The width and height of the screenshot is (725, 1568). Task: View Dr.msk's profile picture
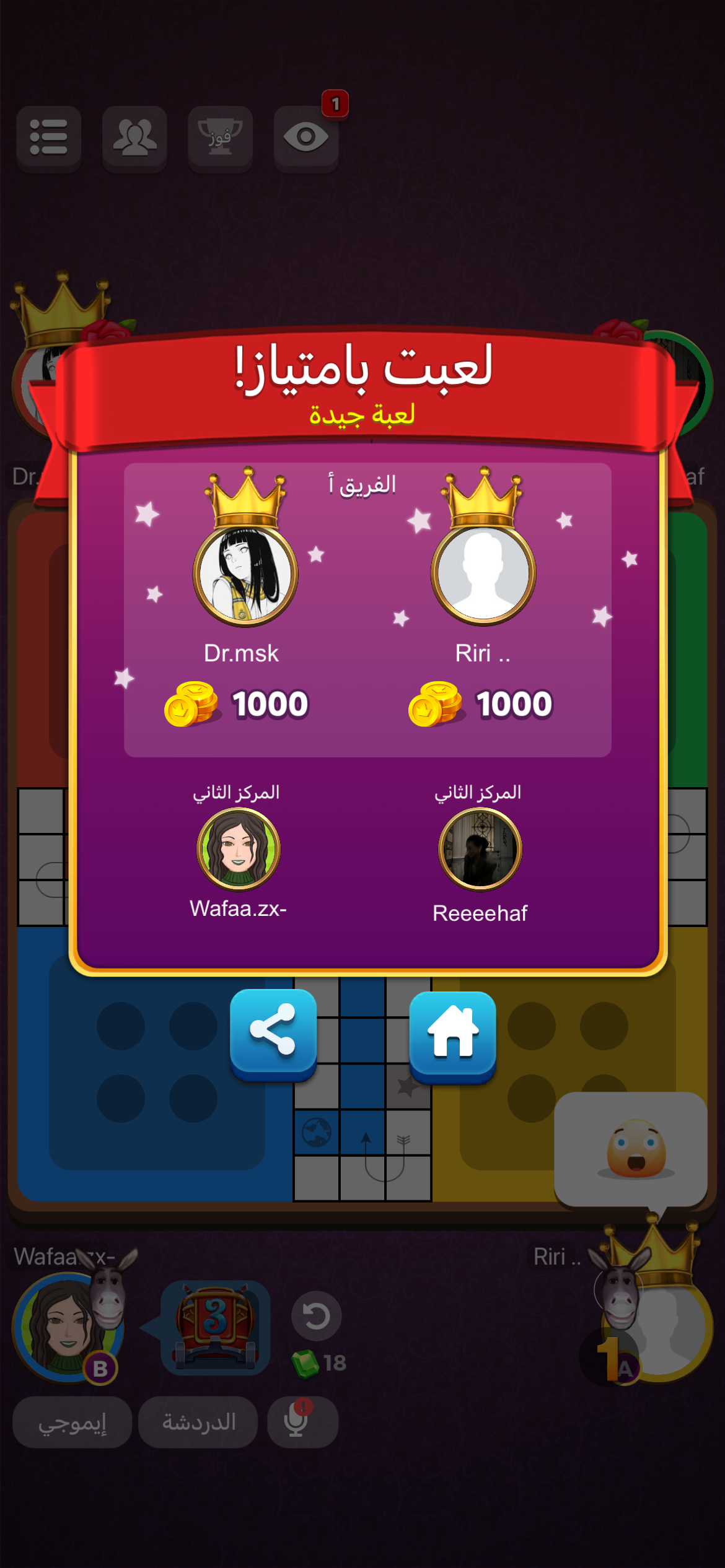245,574
